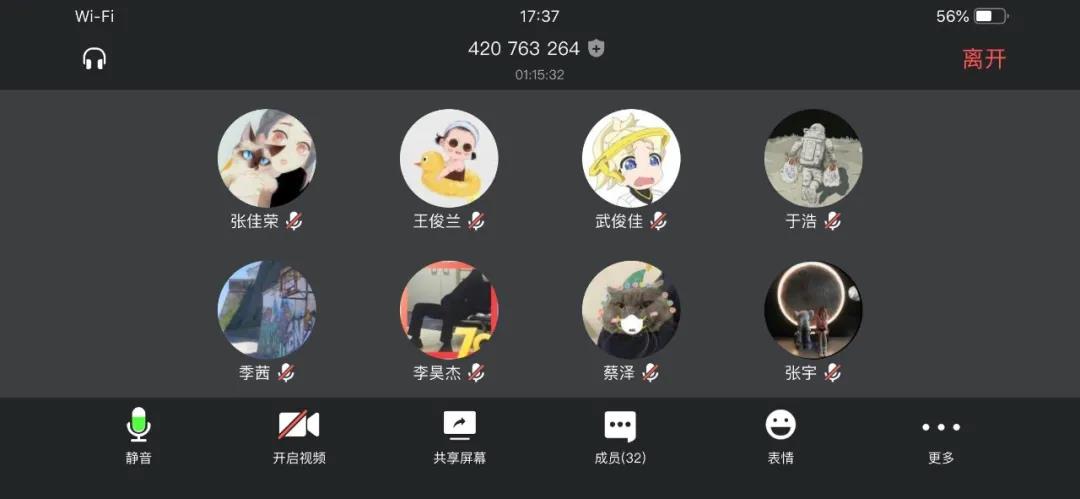Open the 成员(32) participants list
1080x499 pixels.
pos(620,435)
